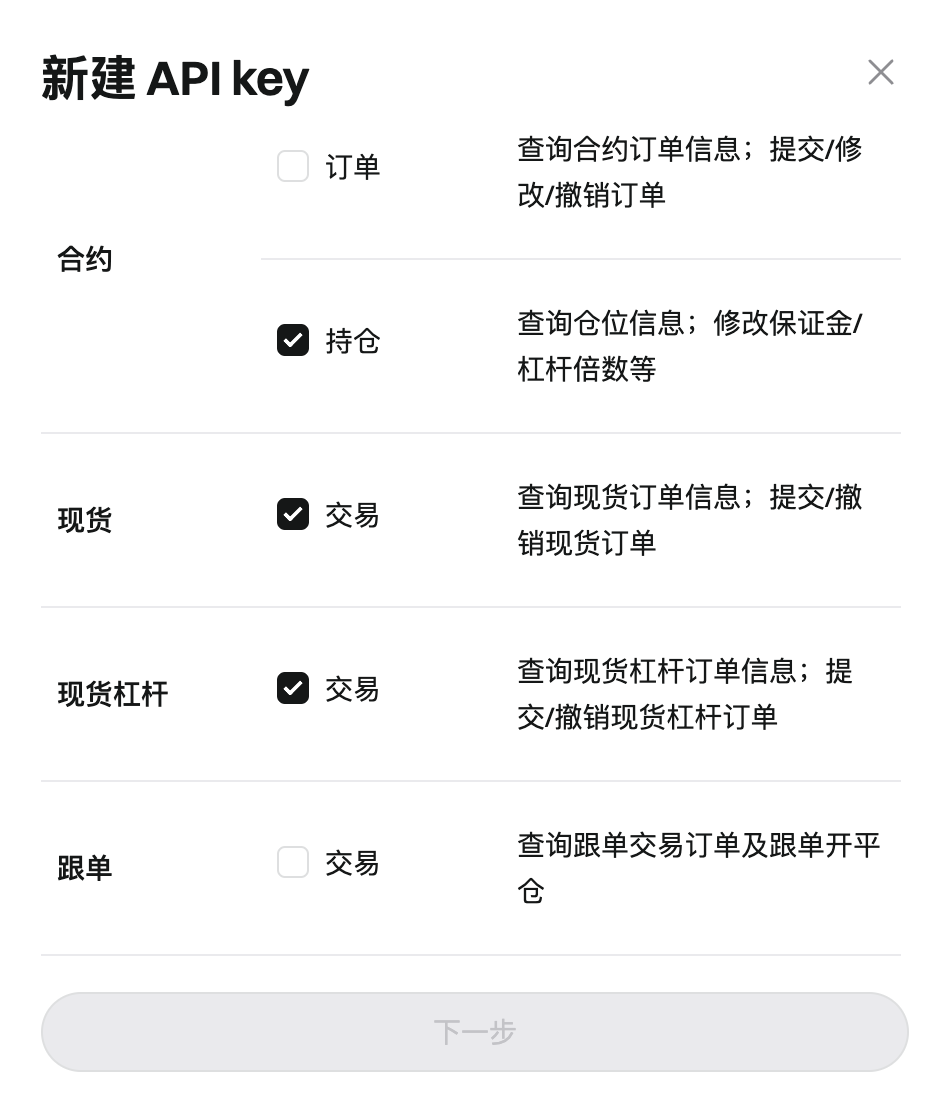Click the 订单 label next to its checkbox
The image size is (947, 1111).
[x=352, y=167]
